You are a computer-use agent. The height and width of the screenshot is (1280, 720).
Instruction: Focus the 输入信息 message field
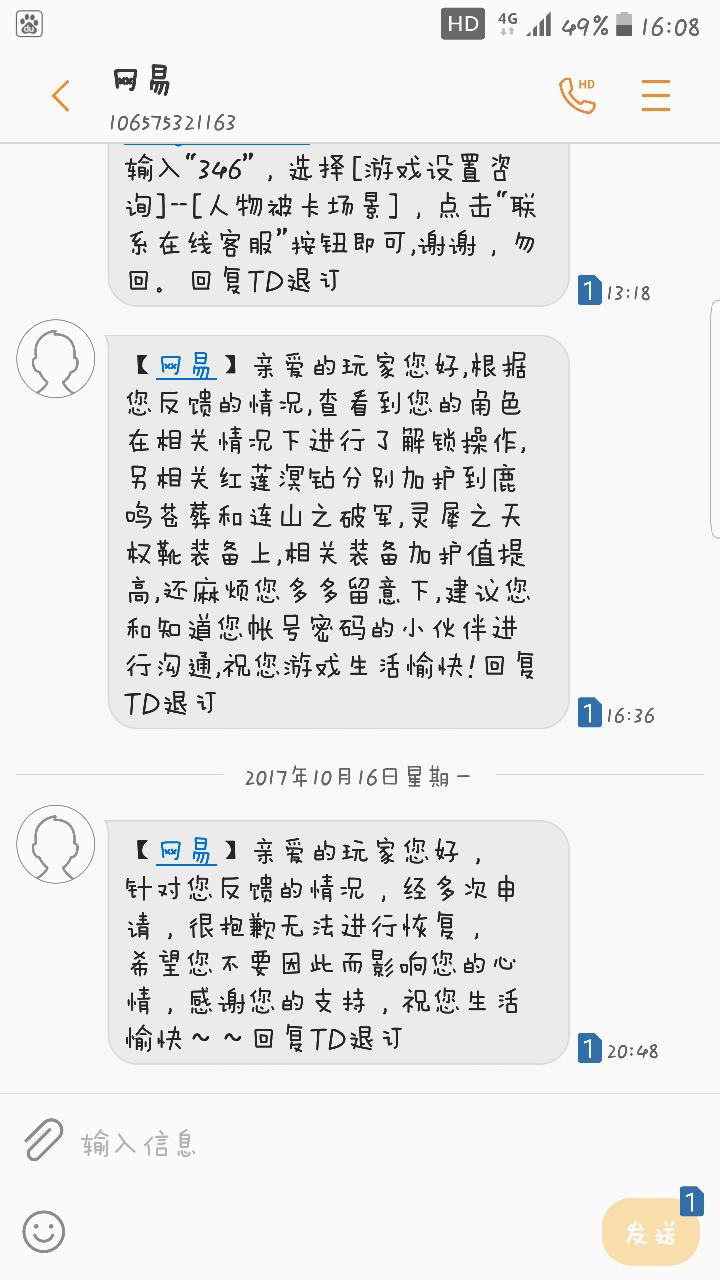(330, 1142)
